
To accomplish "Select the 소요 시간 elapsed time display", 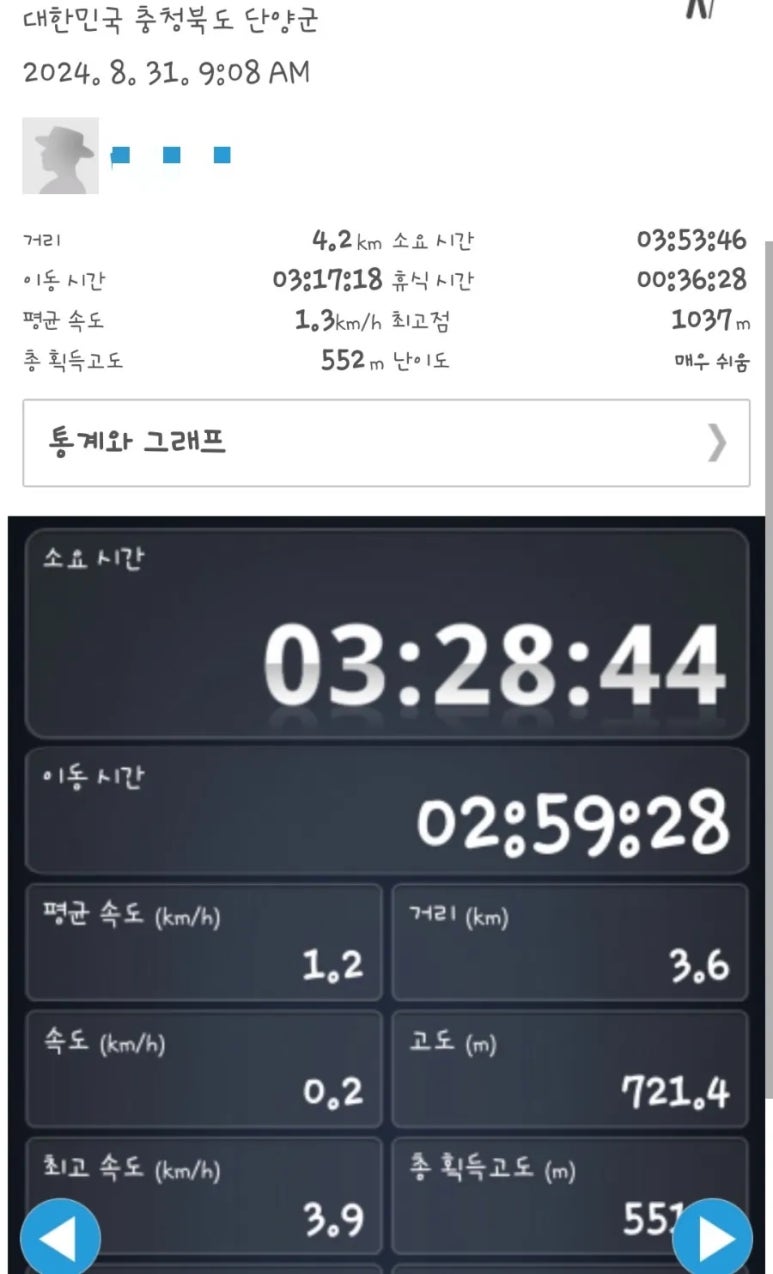I will coord(386,630).
